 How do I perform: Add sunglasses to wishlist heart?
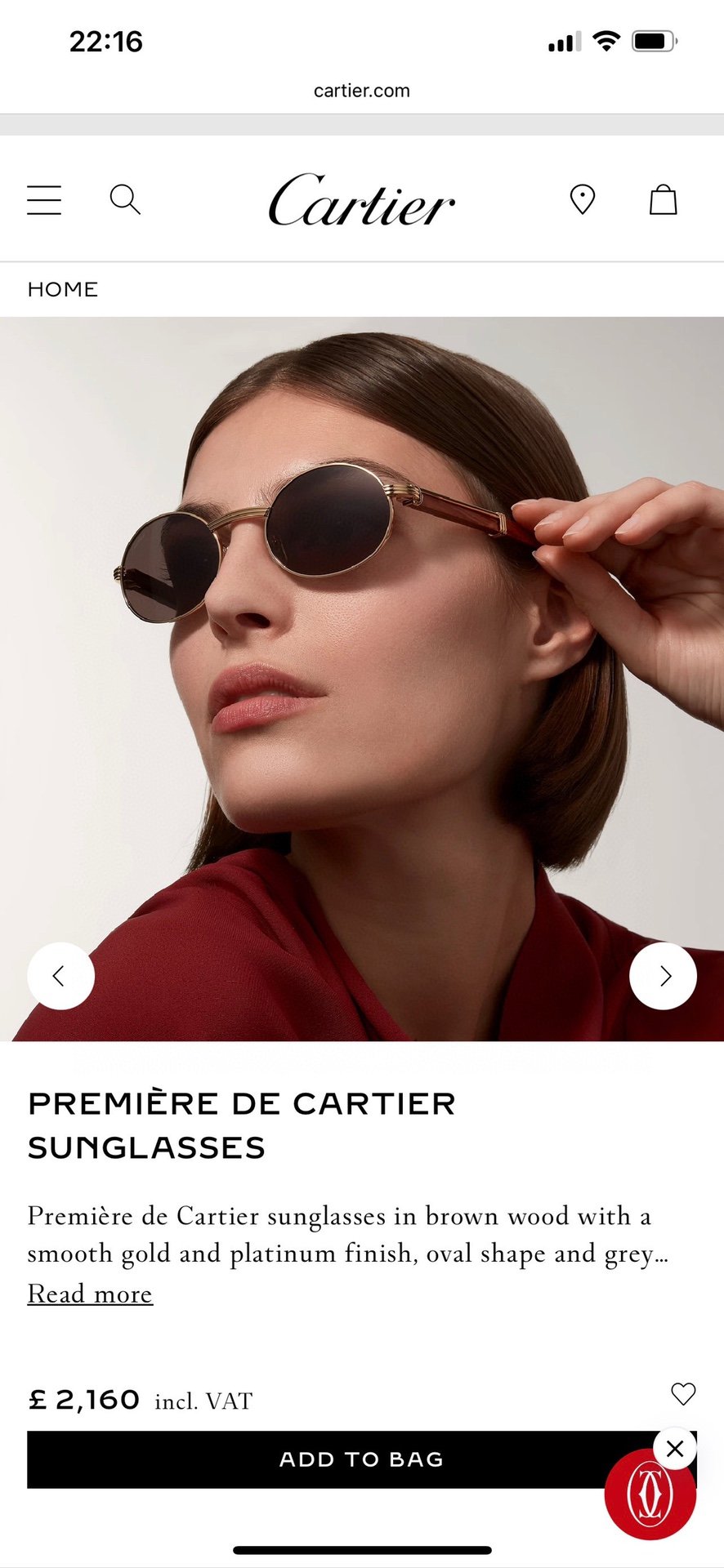(683, 1394)
